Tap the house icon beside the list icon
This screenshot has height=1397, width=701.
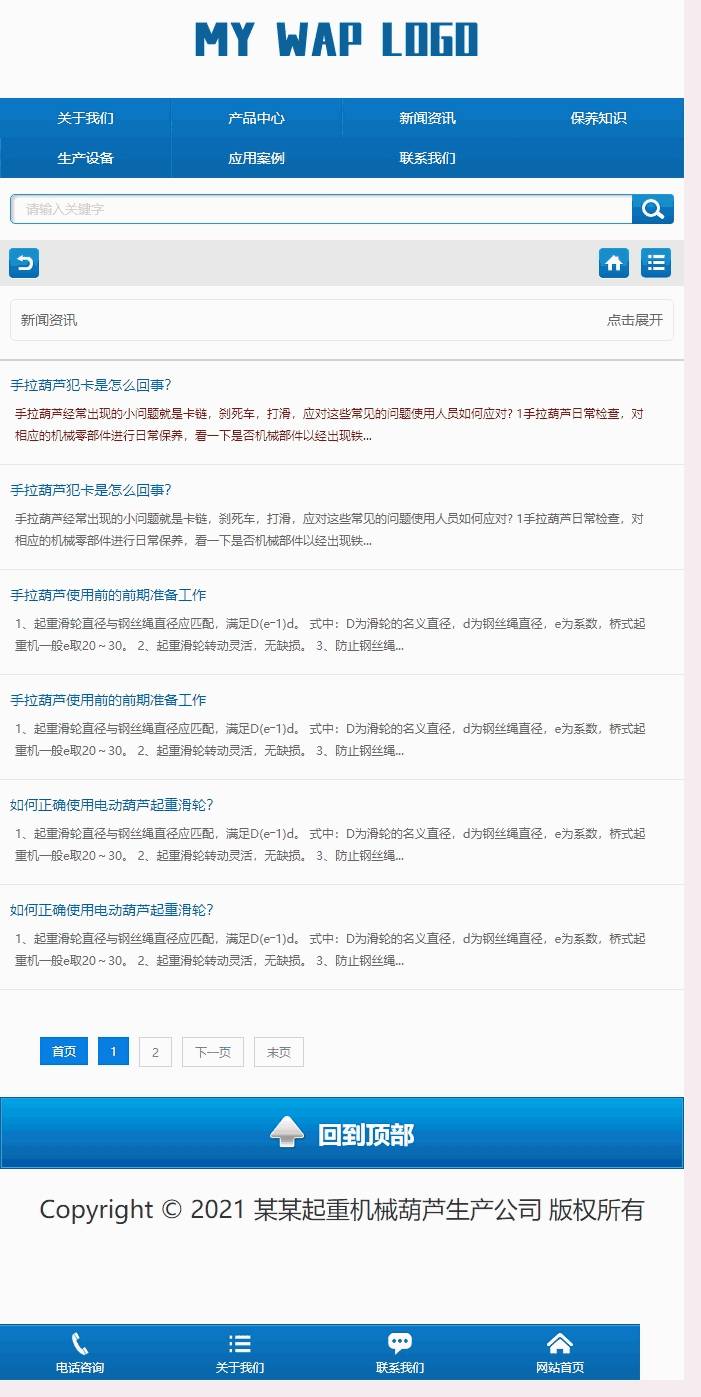point(614,263)
